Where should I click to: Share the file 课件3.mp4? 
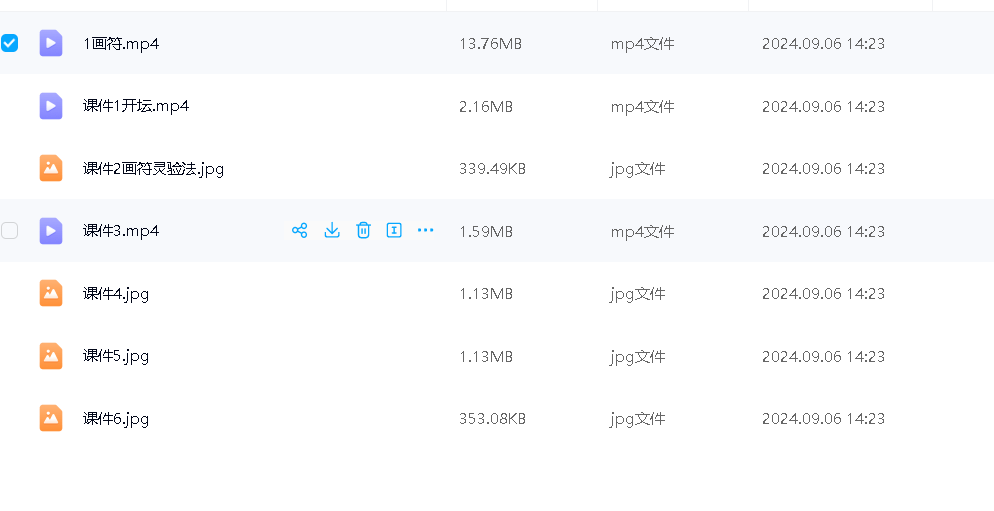299,231
